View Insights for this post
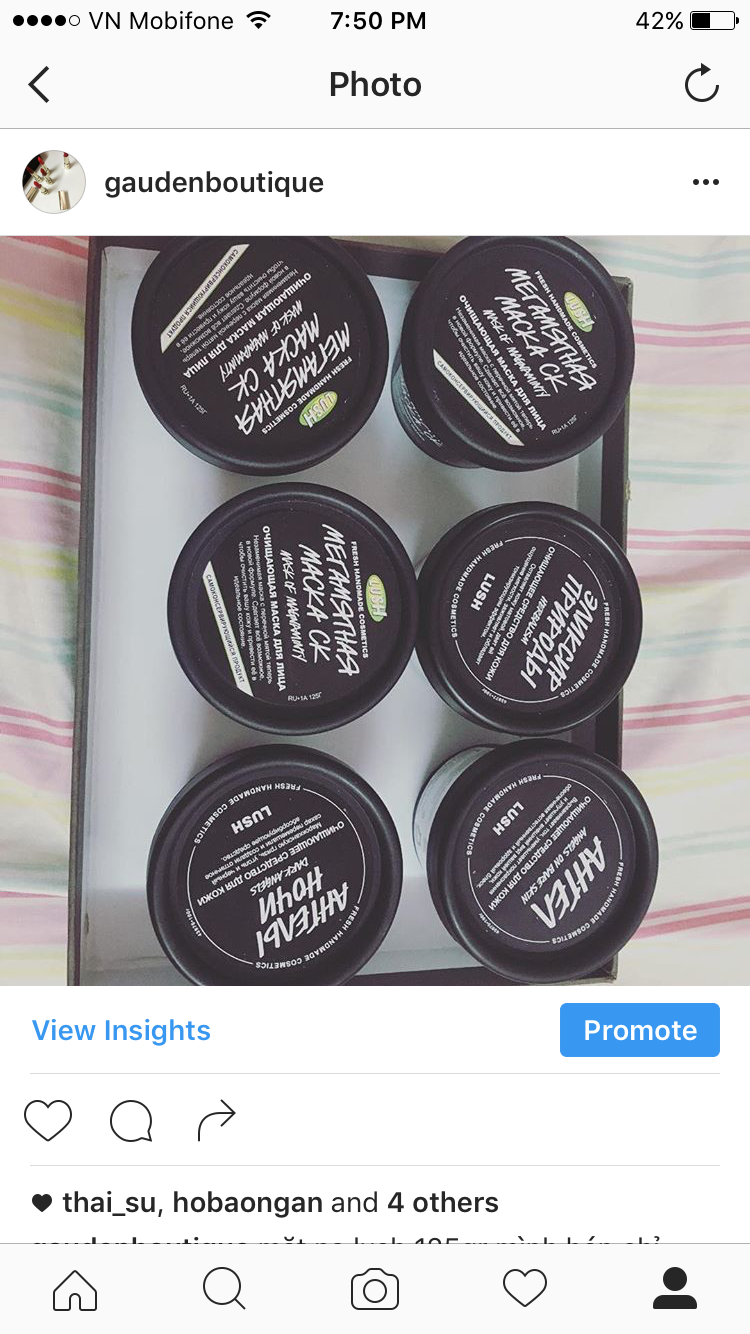Screen dimensions: 750x1334 121,1030
